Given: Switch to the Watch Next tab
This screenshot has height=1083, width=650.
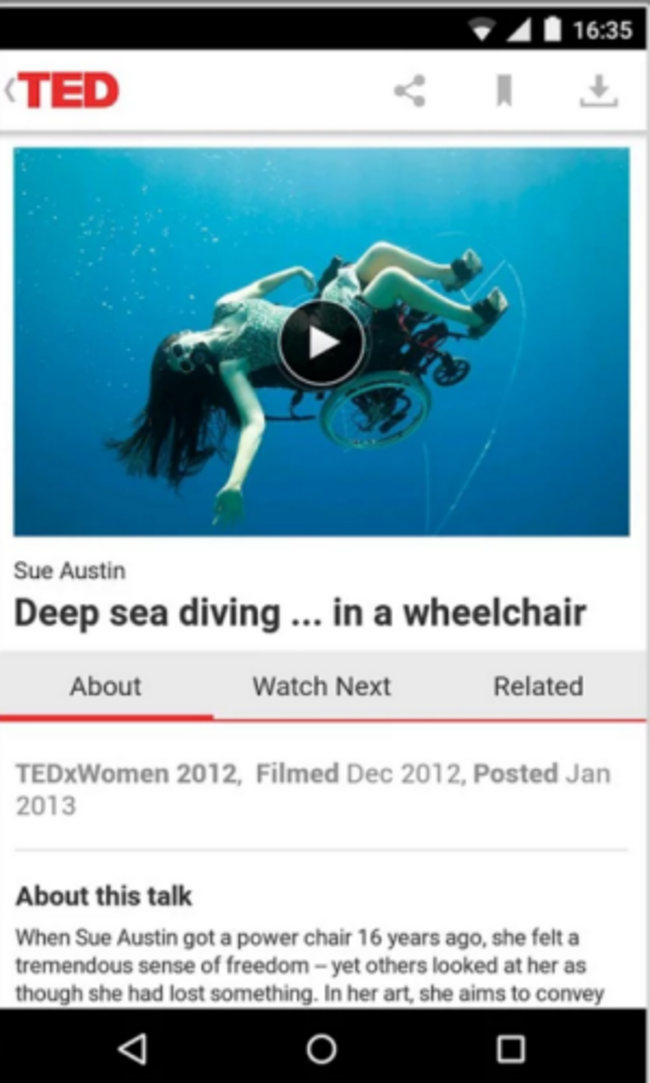Looking at the screenshot, I should pyautogui.click(x=321, y=686).
